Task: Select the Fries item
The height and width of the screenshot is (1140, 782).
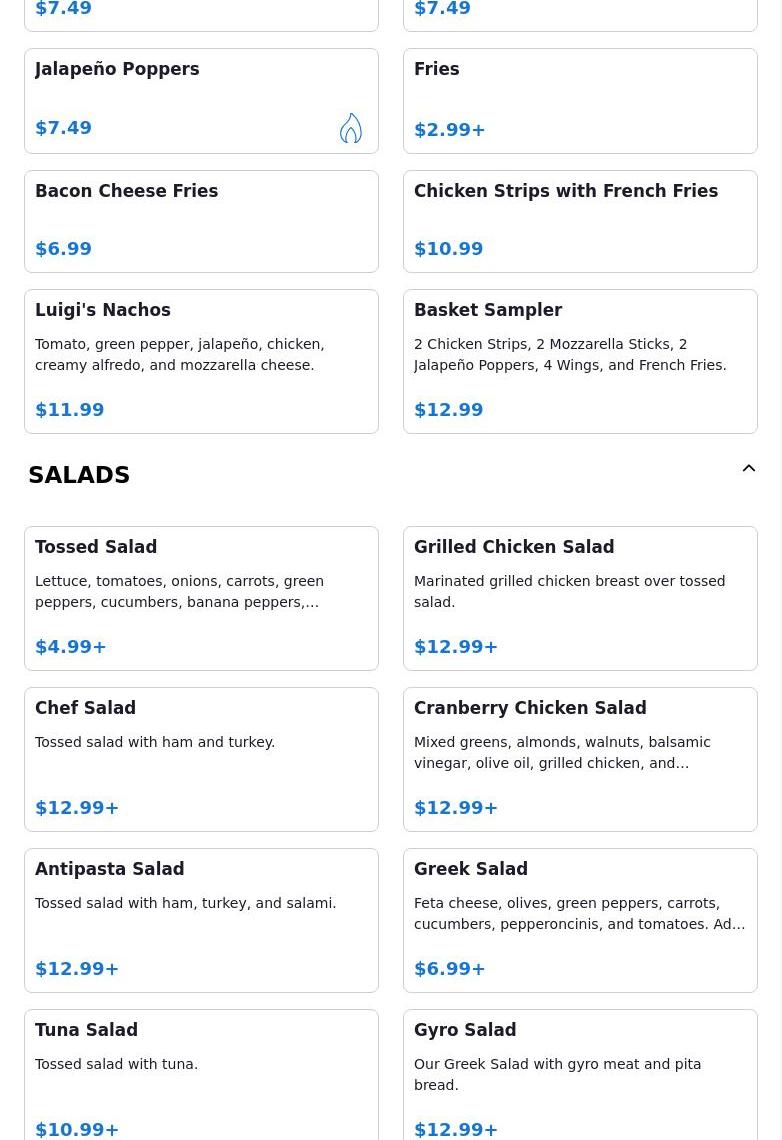Action: pos(580,100)
